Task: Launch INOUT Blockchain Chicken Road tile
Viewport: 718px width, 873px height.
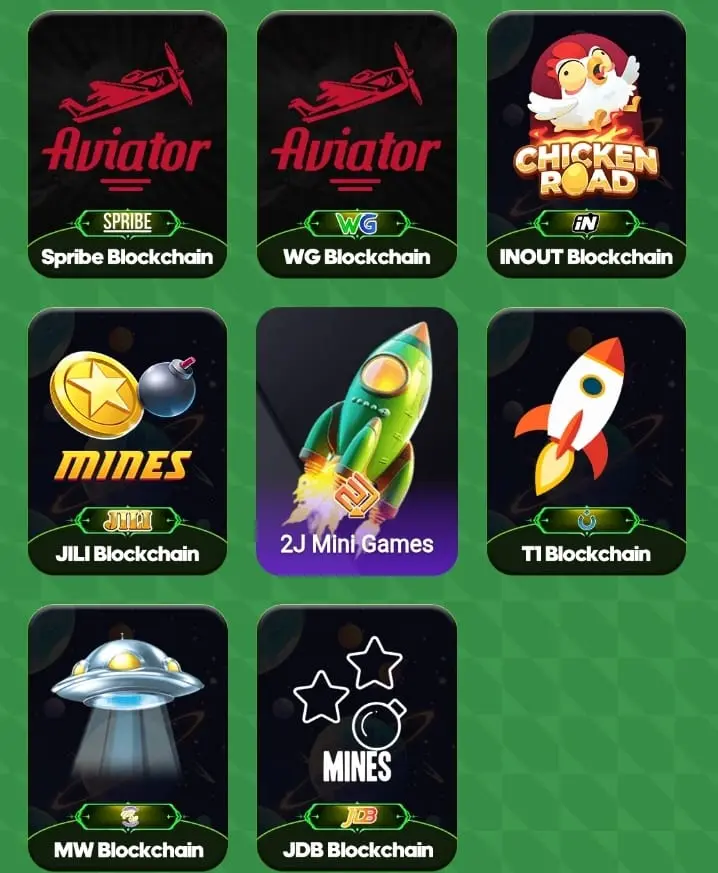Action: pos(586,145)
